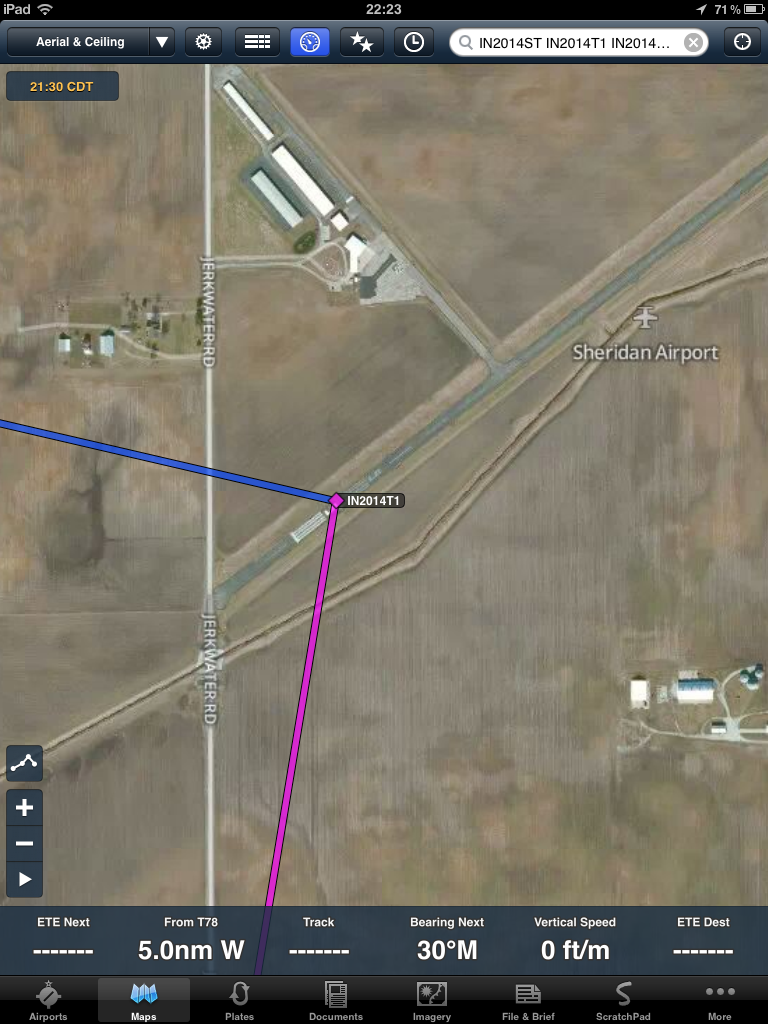This screenshot has width=768, height=1024.
Task: Zoom out on the map
Action: [24, 844]
